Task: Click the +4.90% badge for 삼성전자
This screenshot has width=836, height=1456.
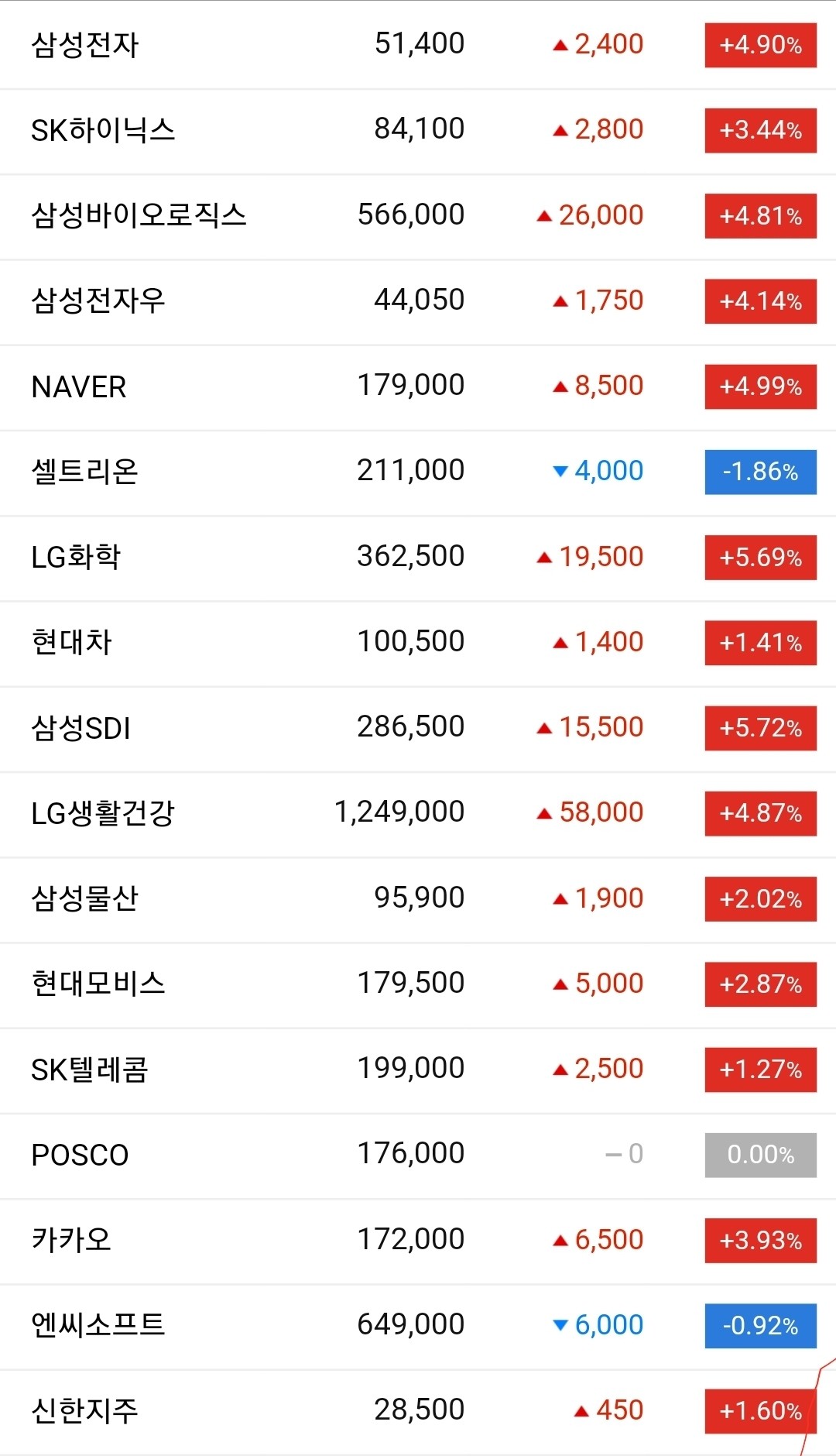Action: coord(759,44)
